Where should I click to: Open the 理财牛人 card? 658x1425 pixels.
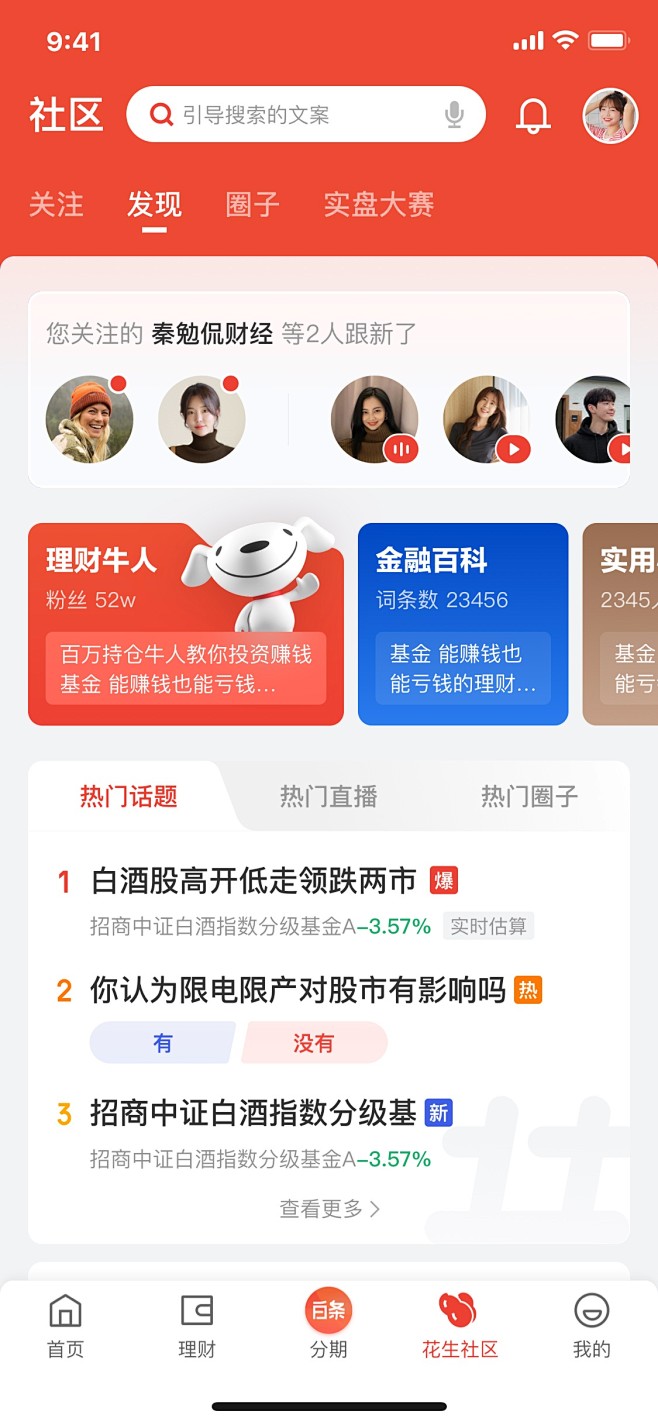(x=185, y=624)
